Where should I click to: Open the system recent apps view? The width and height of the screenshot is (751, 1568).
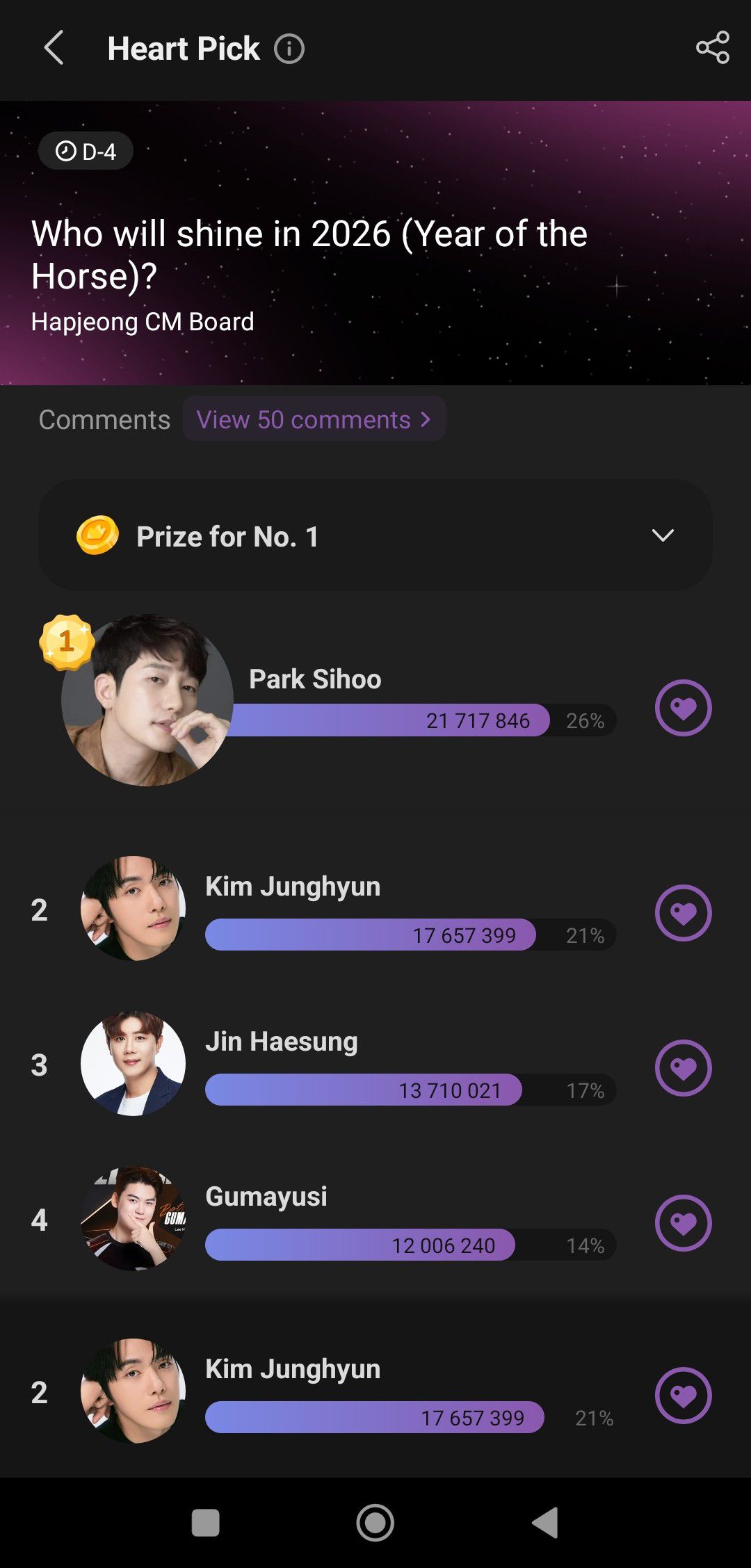[206, 1523]
